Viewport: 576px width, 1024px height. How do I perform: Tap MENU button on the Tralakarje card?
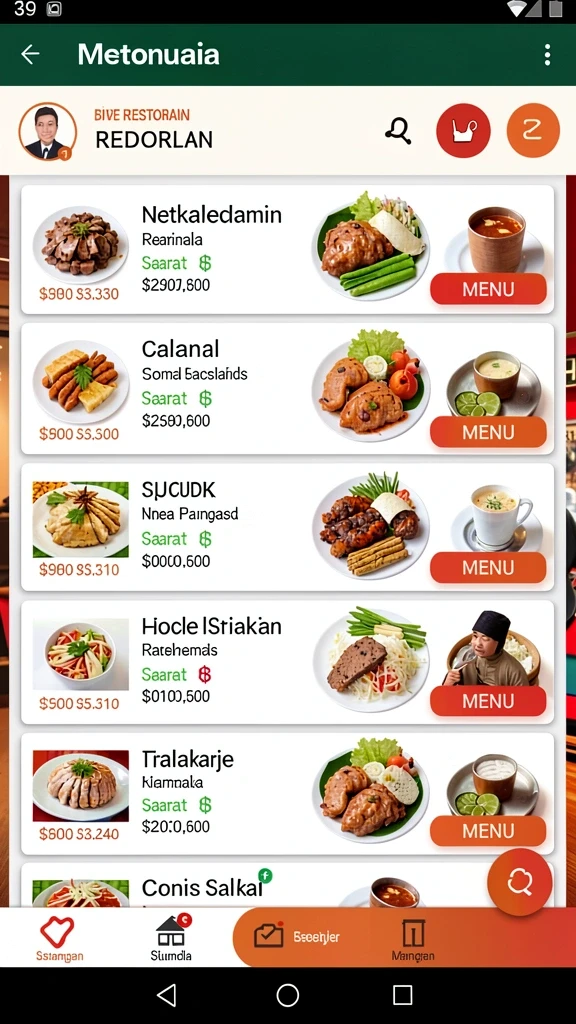(x=488, y=831)
